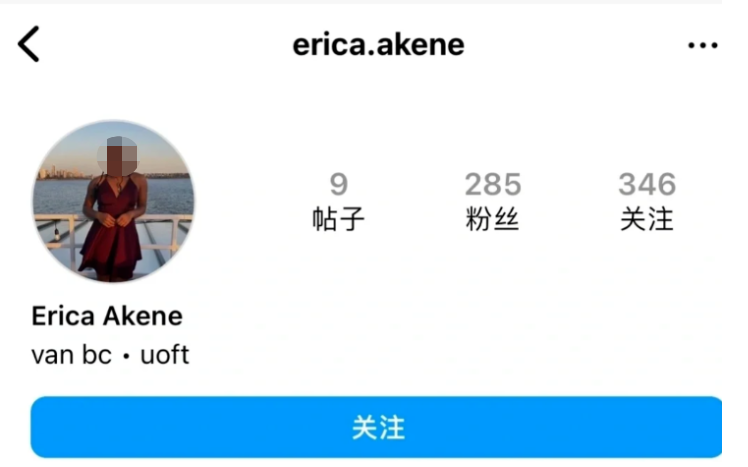This screenshot has width=748, height=467.
Task: View erica.akene's profile picture
Action: pos(113,201)
